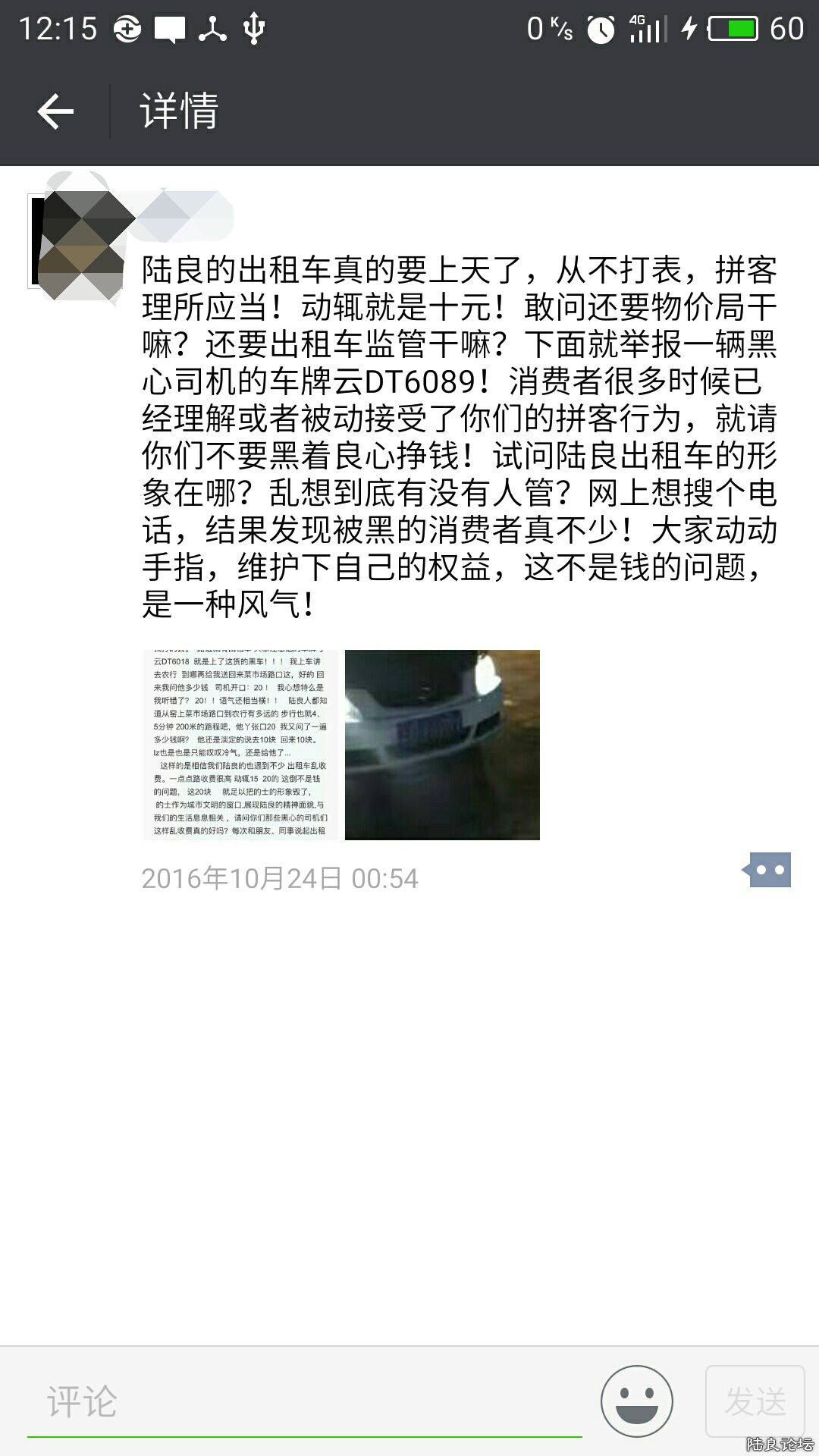Viewport: 819px width, 1456px height.
Task: Open the text screenshot image attachment
Action: pyautogui.click(x=240, y=745)
